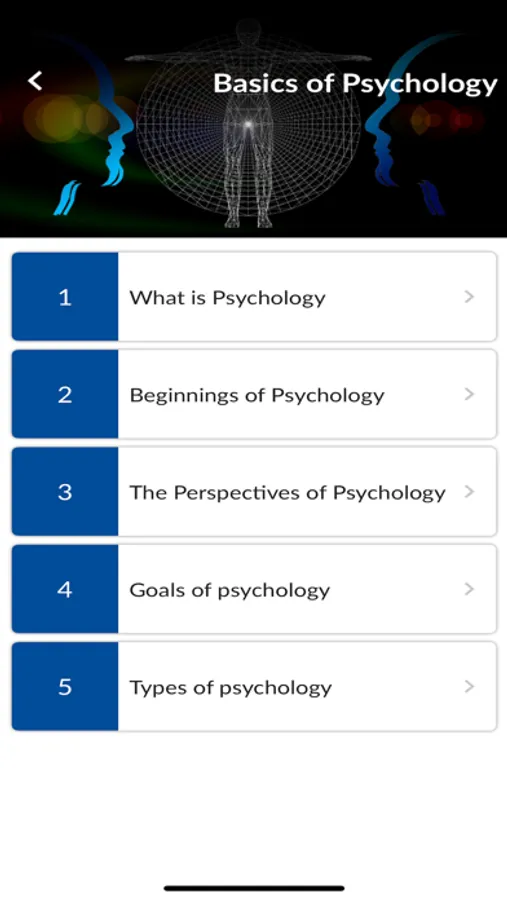This screenshot has height=900, width=507.
Task: Open Goals of psychology topic
Action: pyautogui.click(x=254, y=589)
